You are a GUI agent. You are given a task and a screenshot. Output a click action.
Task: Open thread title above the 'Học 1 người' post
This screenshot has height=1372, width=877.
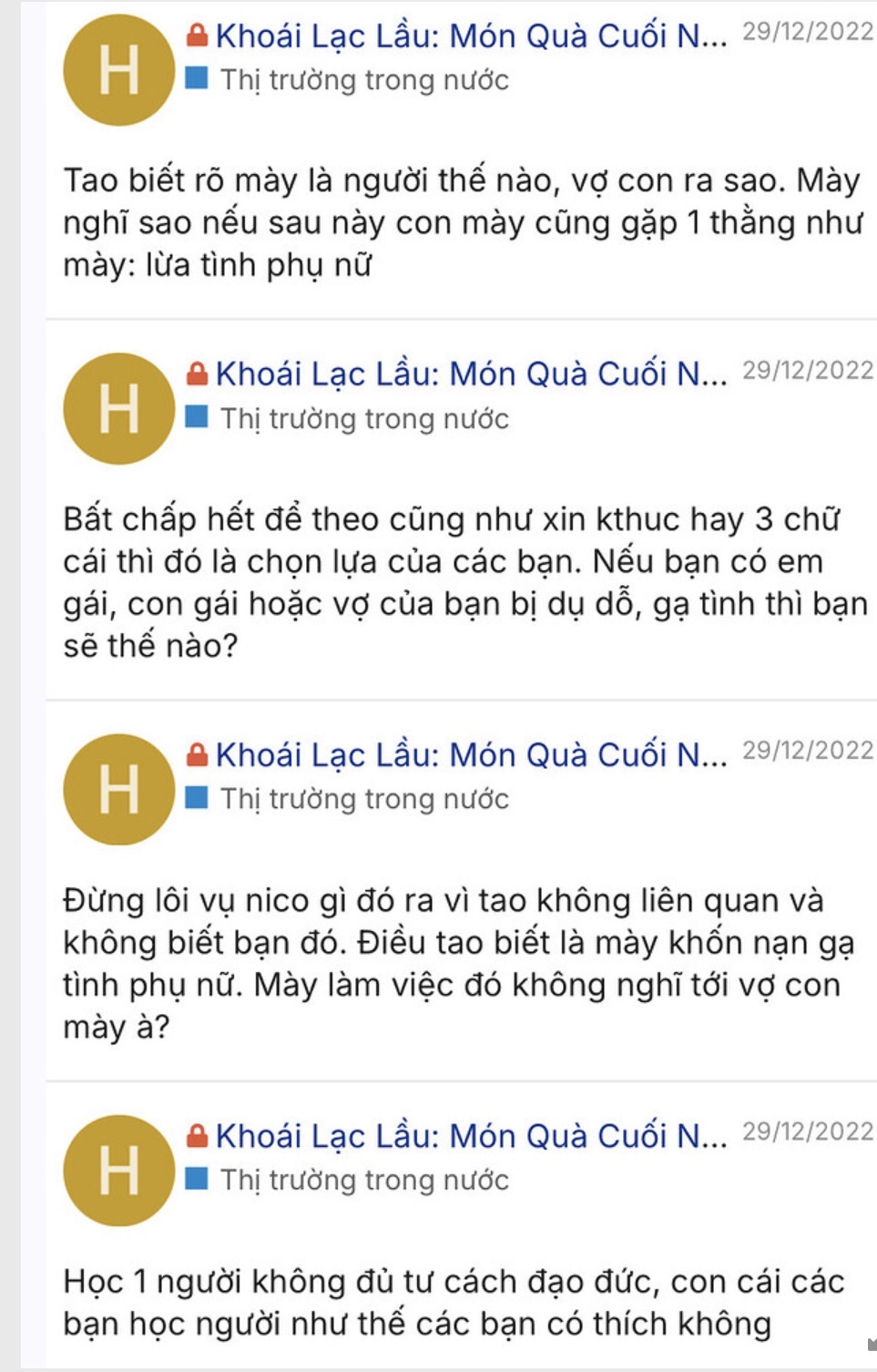click(x=471, y=1135)
